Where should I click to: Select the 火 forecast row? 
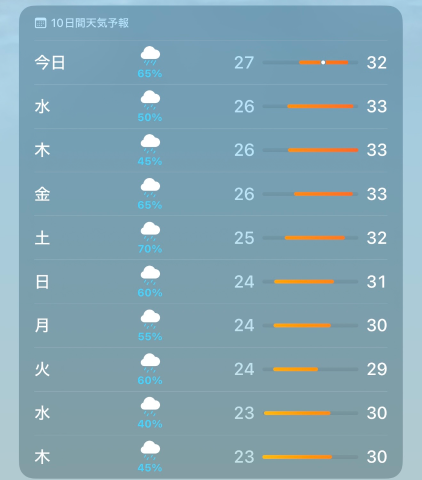pyautogui.click(x=211, y=369)
